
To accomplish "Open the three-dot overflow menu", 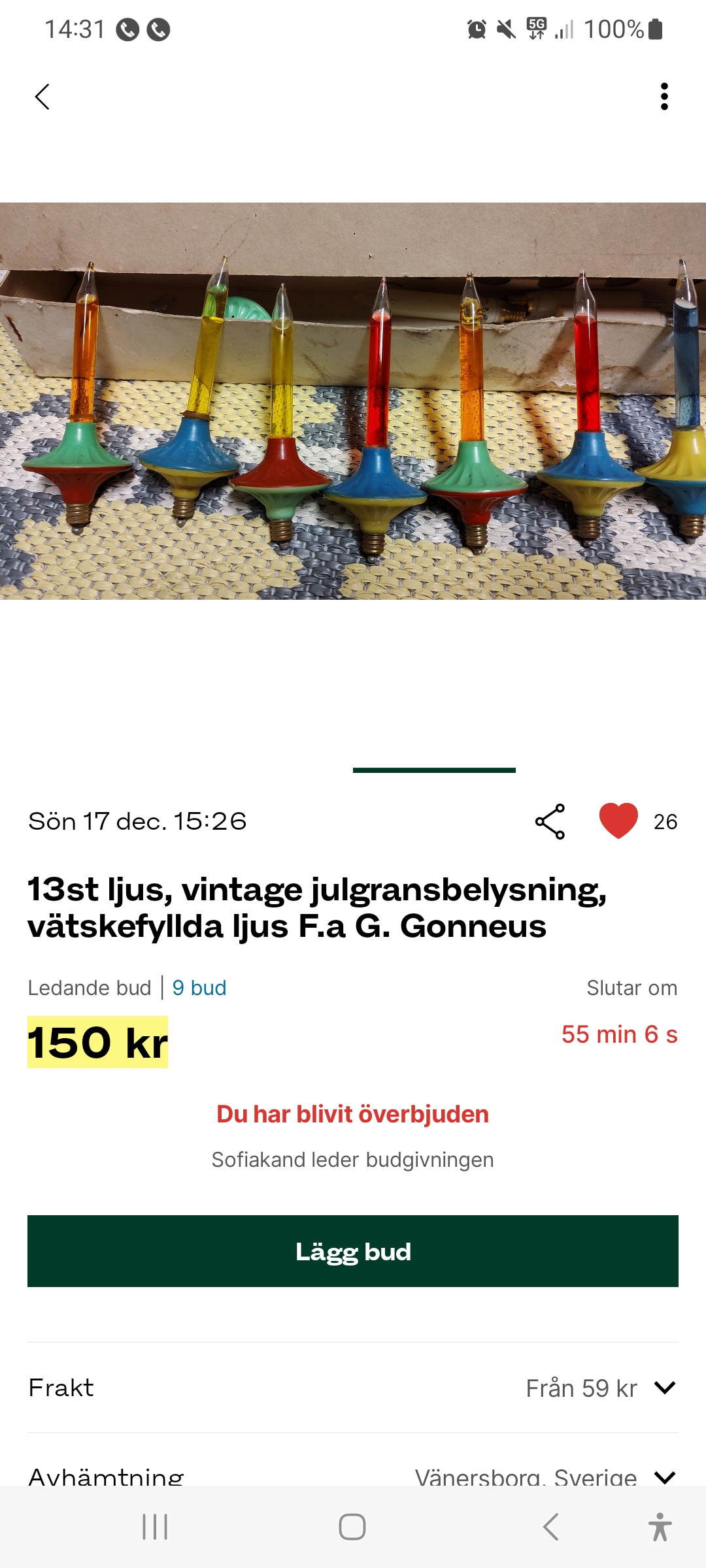I will [664, 97].
